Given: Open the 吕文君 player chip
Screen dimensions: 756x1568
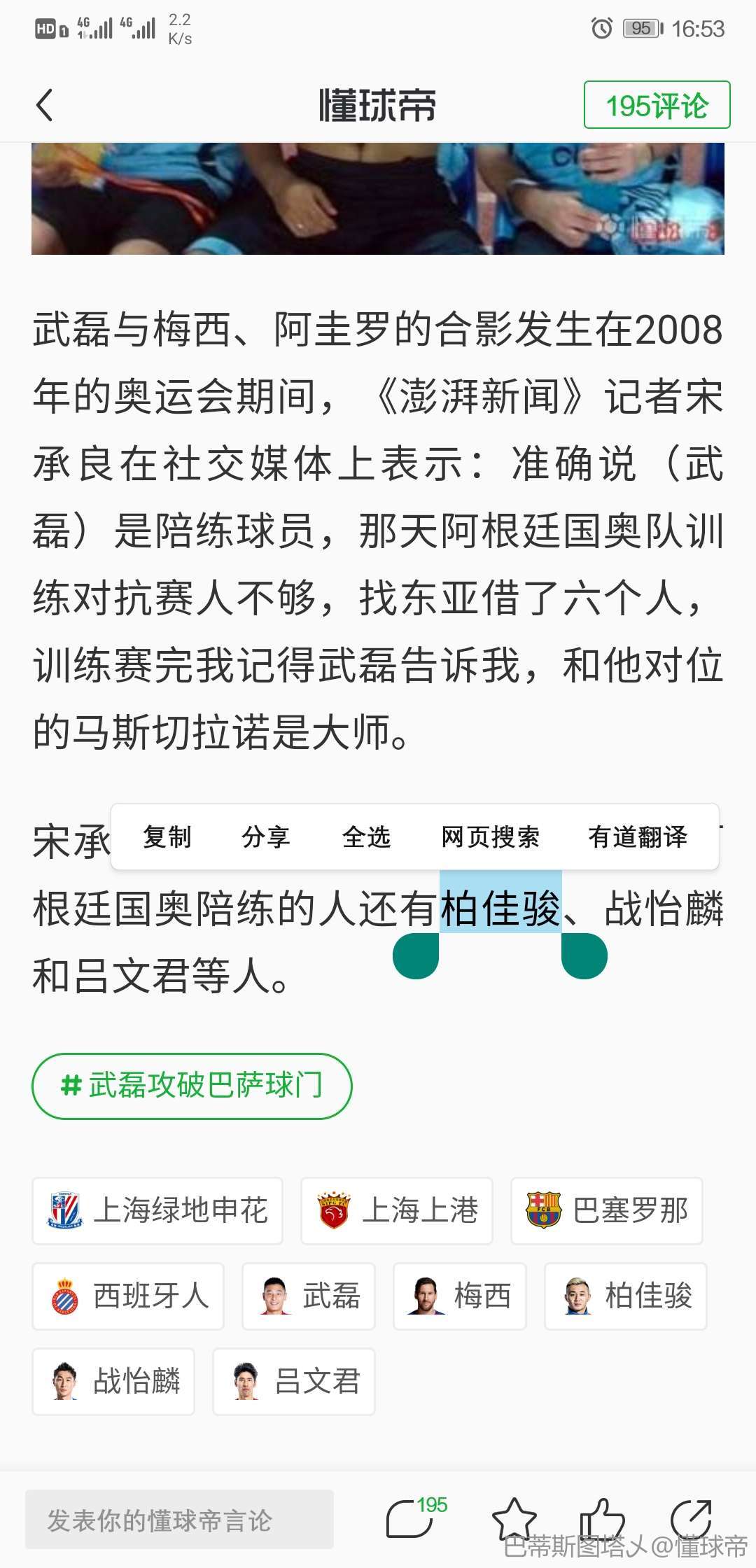Looking at the screenshot, I should pos(294,1381).
